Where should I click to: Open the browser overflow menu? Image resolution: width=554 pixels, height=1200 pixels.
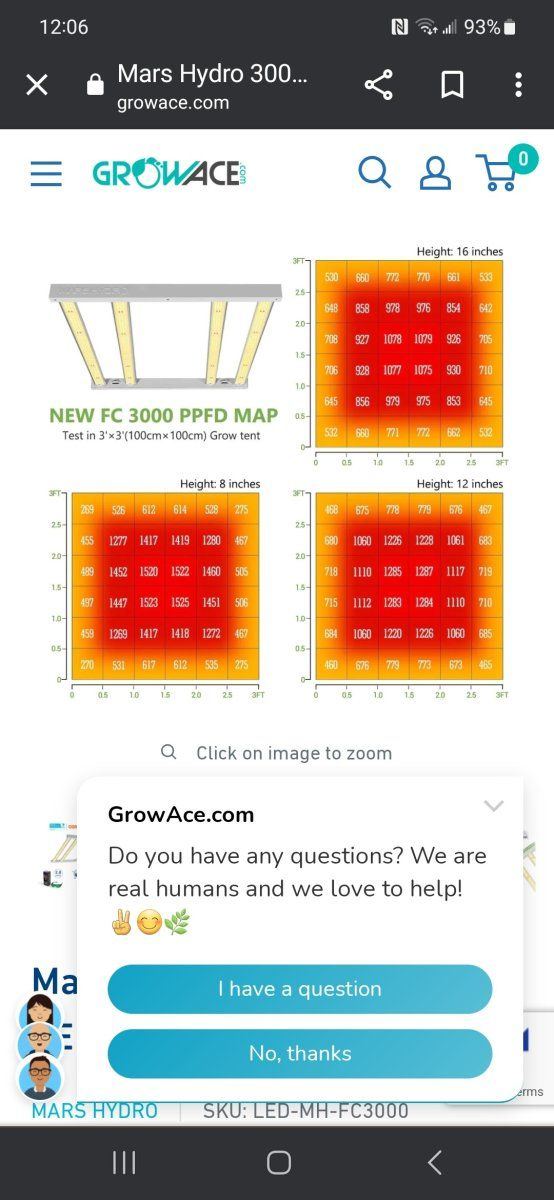[518, 86]
